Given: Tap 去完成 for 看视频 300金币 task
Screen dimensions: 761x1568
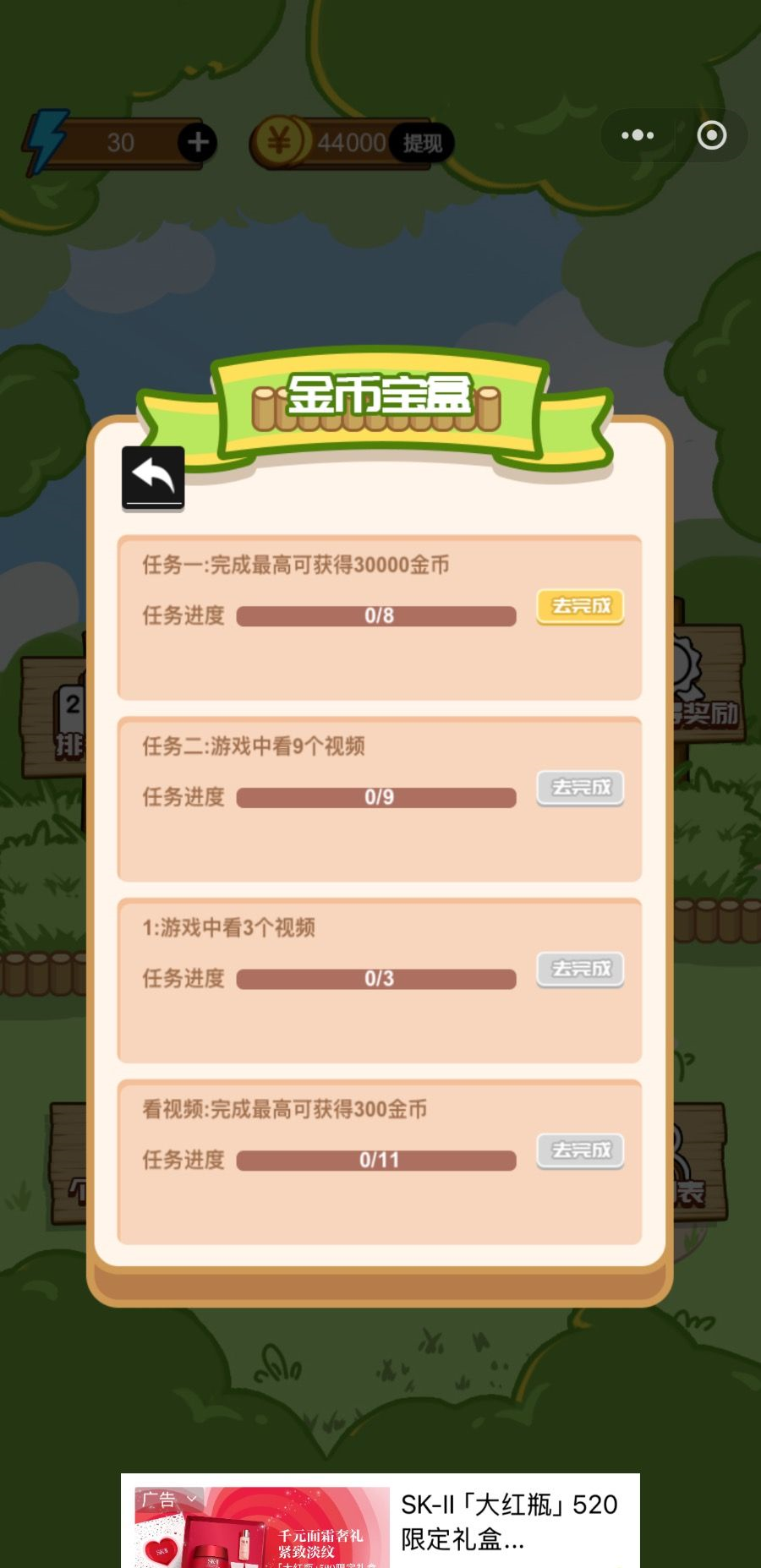Looking at the screenshot, I should pyautogui.click(x=580, y=1150).
